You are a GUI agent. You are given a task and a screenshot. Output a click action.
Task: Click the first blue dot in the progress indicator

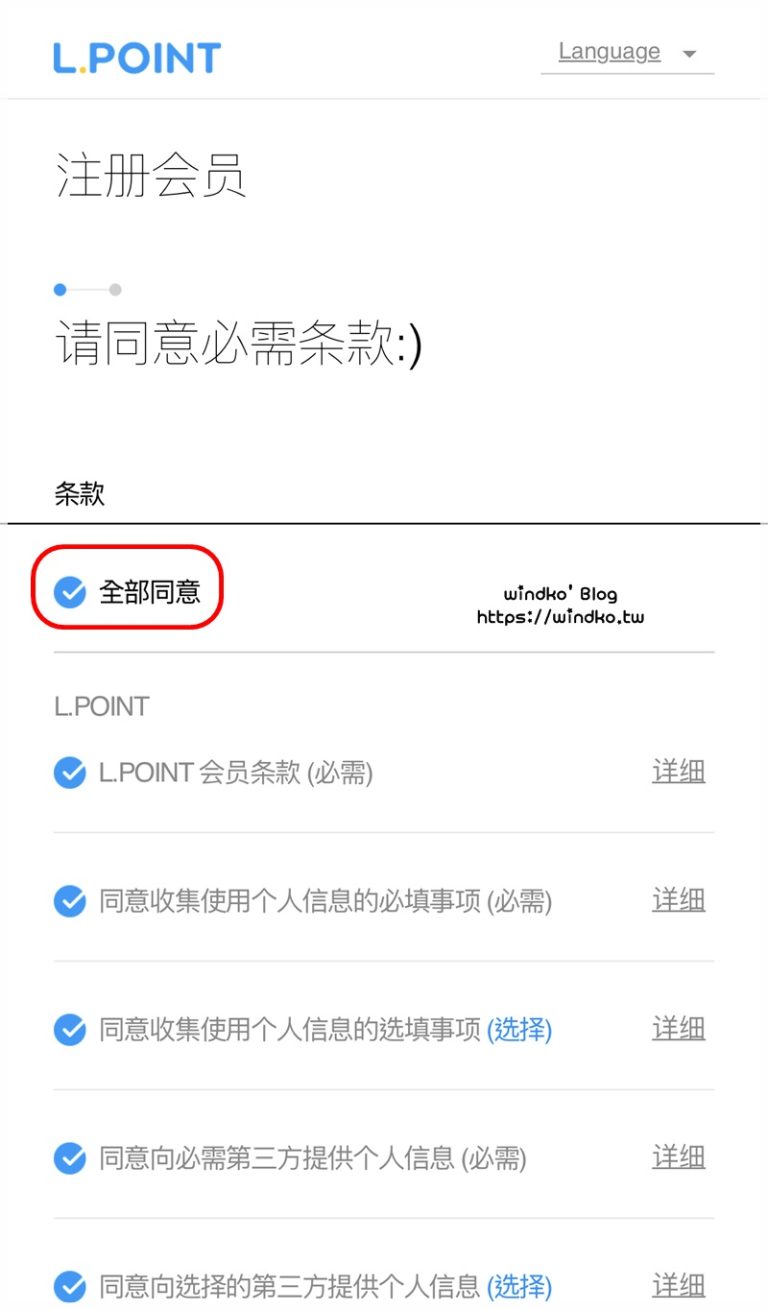pos(60,289)
